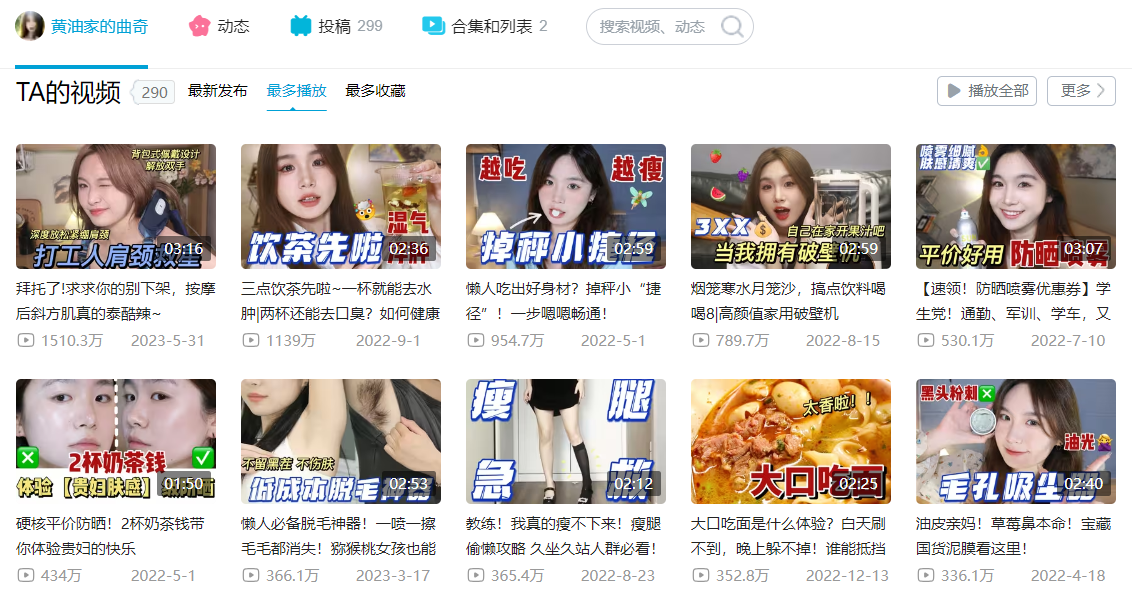This screenshot has height=601, width=1132.
Task: Open the 破壁机 blender video
Action: 791,207
